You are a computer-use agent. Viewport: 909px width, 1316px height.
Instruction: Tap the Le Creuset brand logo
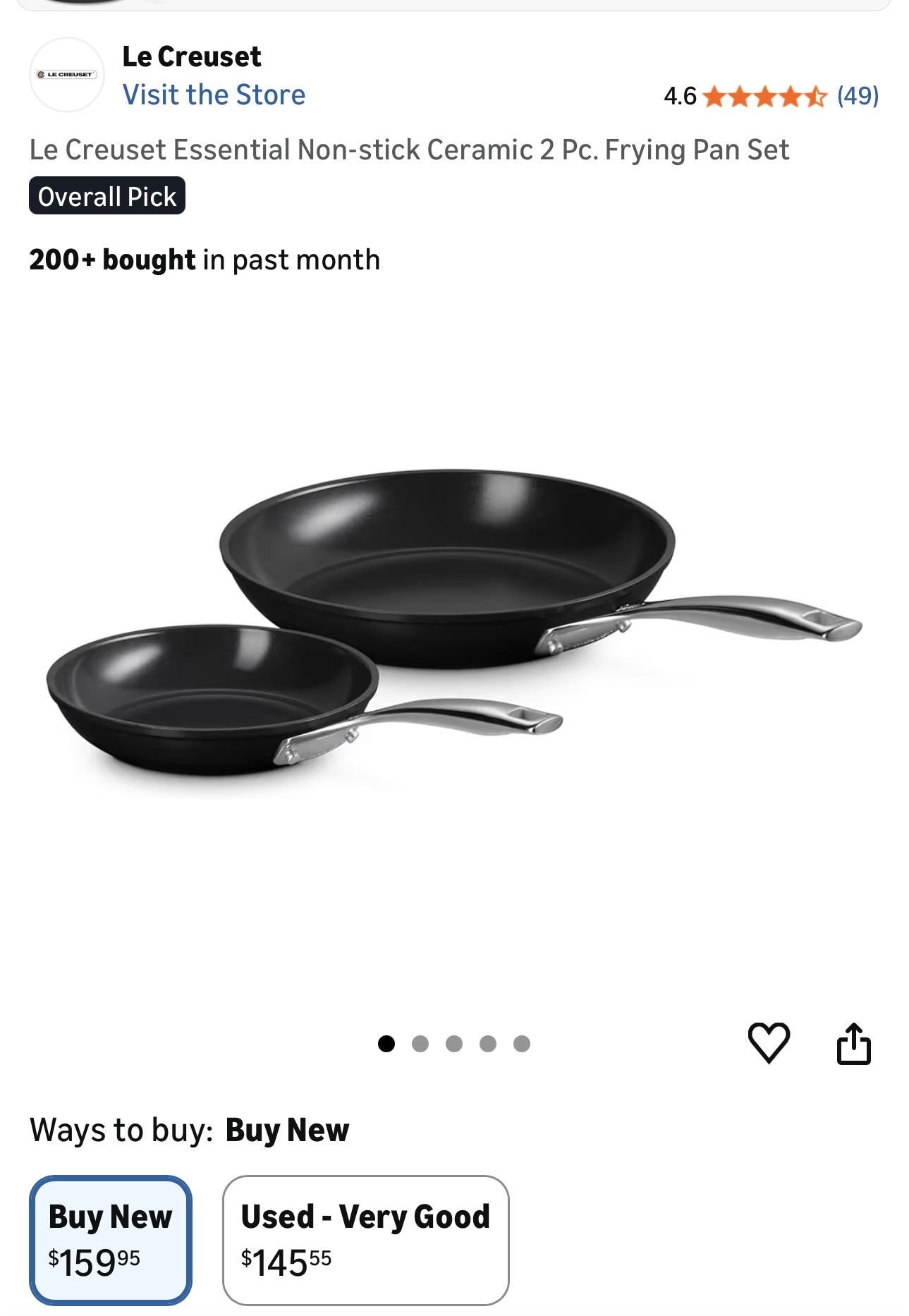coord(67,75)
